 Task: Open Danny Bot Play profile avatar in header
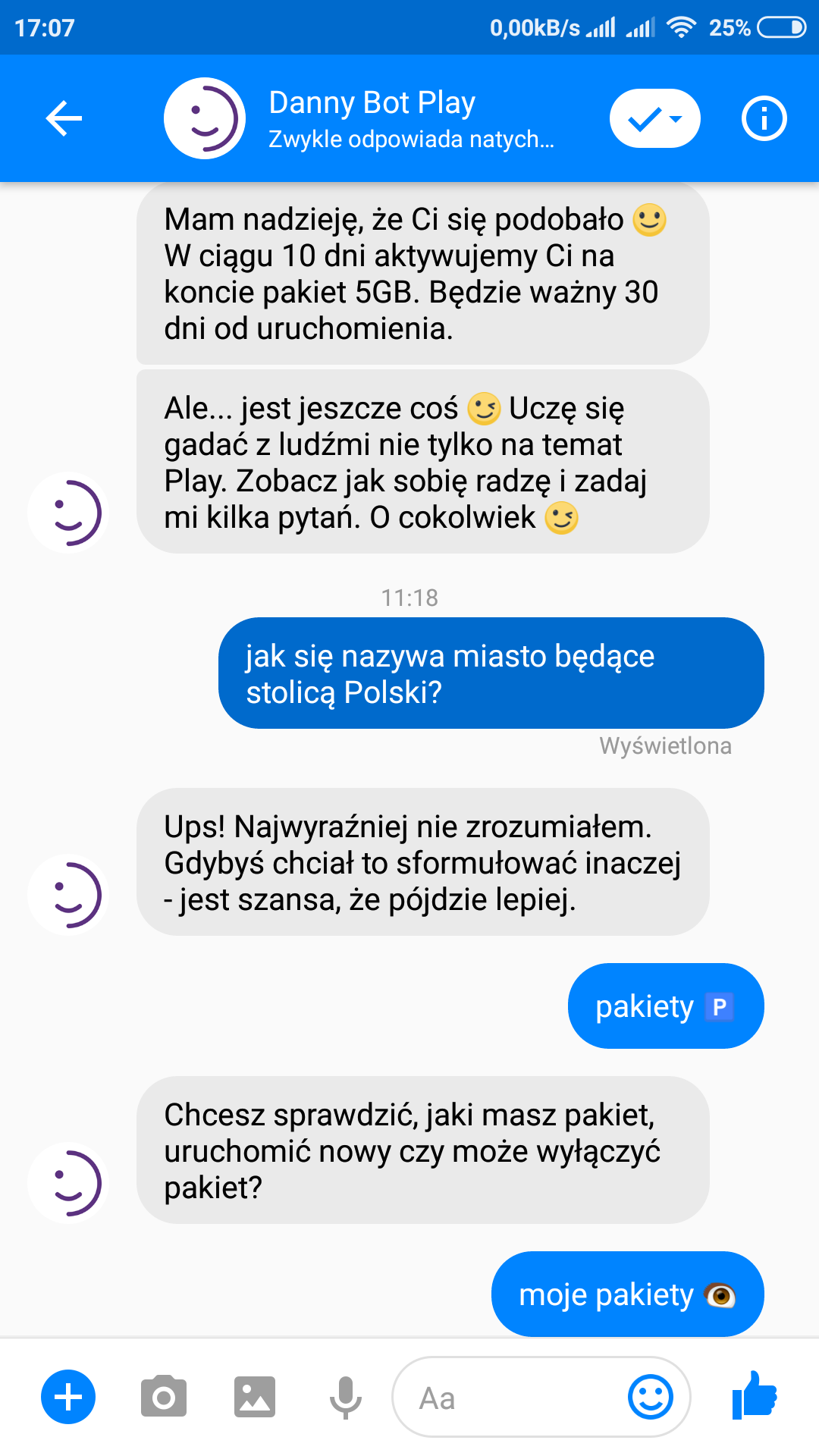[205, 118]
